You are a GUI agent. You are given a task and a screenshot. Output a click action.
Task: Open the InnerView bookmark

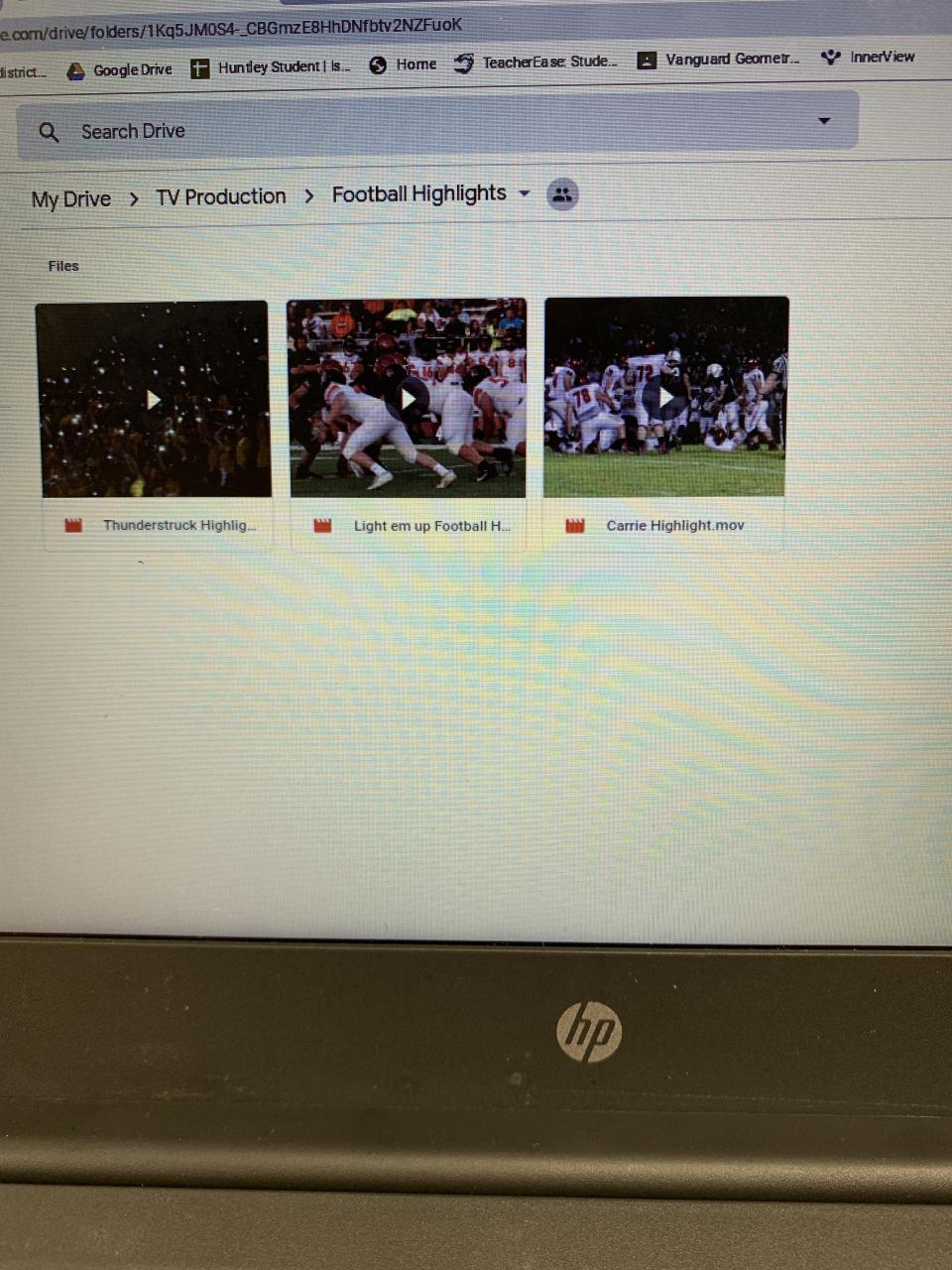868,58
